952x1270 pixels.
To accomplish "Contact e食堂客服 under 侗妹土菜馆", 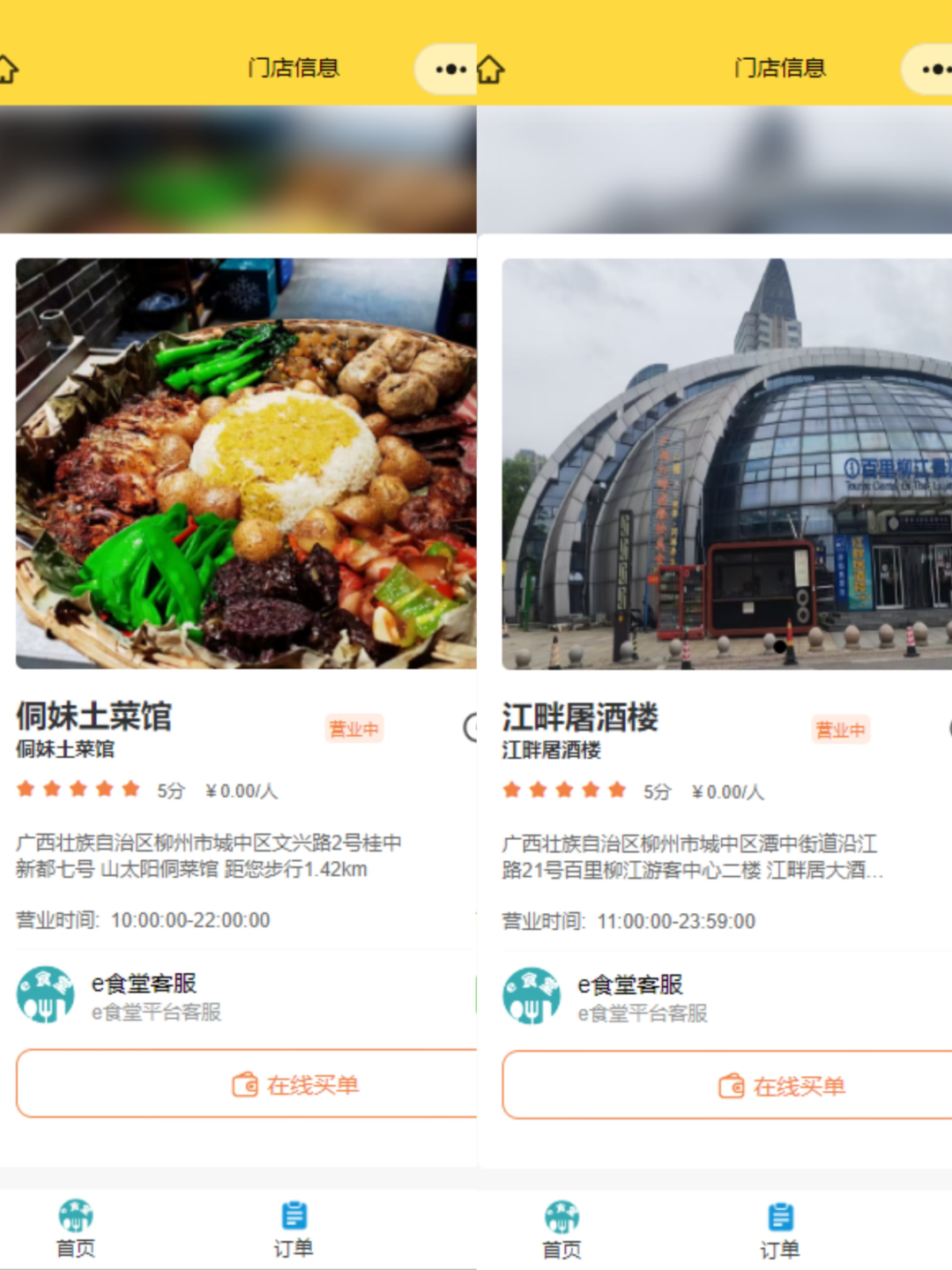I will tap(141, 995).
